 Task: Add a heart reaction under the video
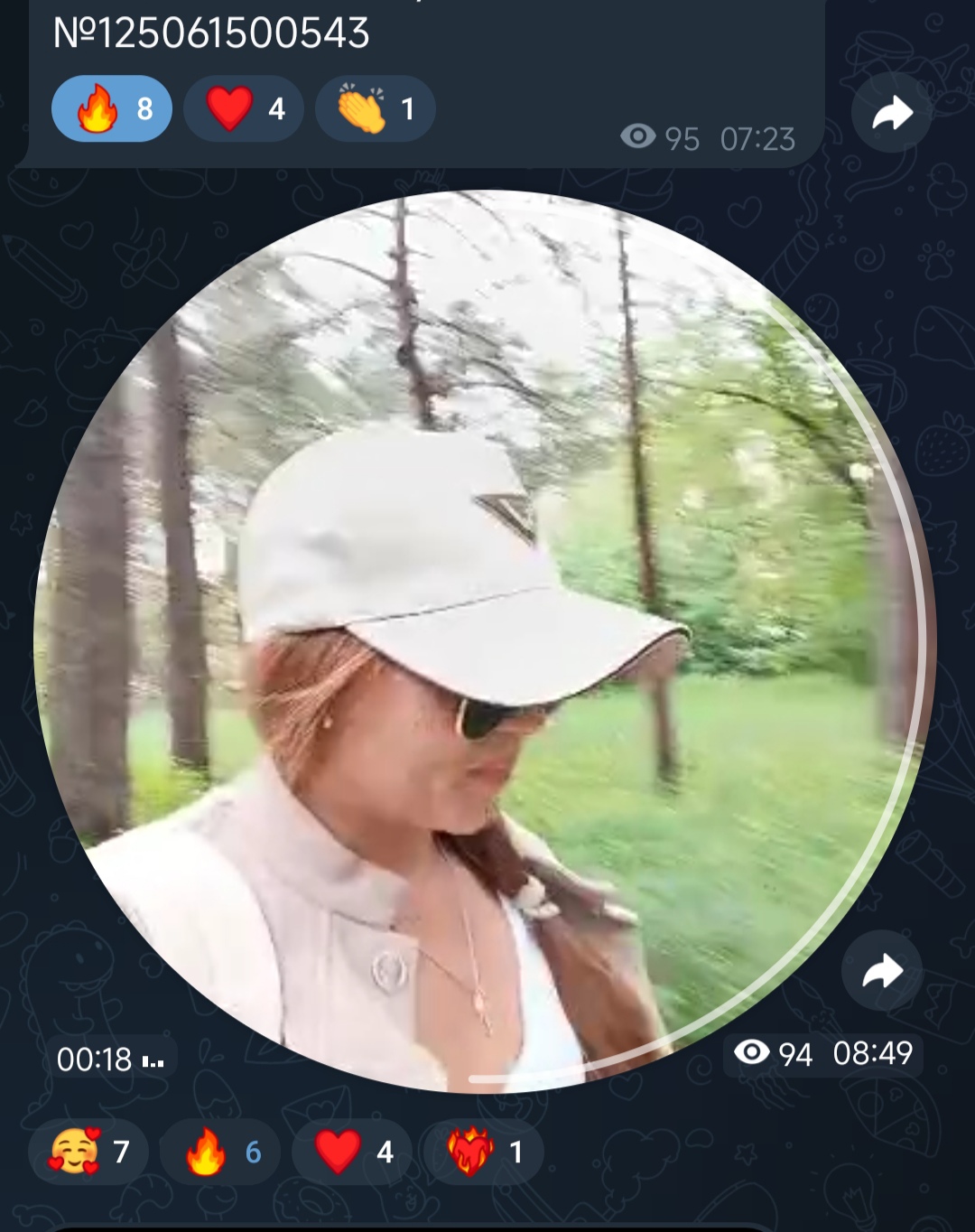[352, 1152]
